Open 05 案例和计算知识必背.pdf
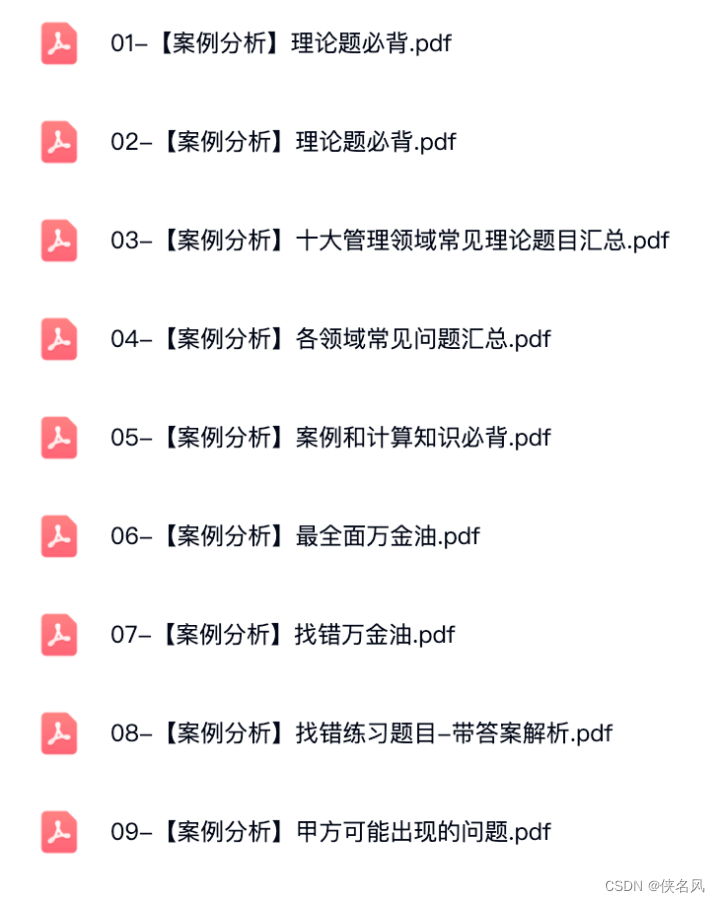Screen dimensions: 720x903 [x=330, y=437]
